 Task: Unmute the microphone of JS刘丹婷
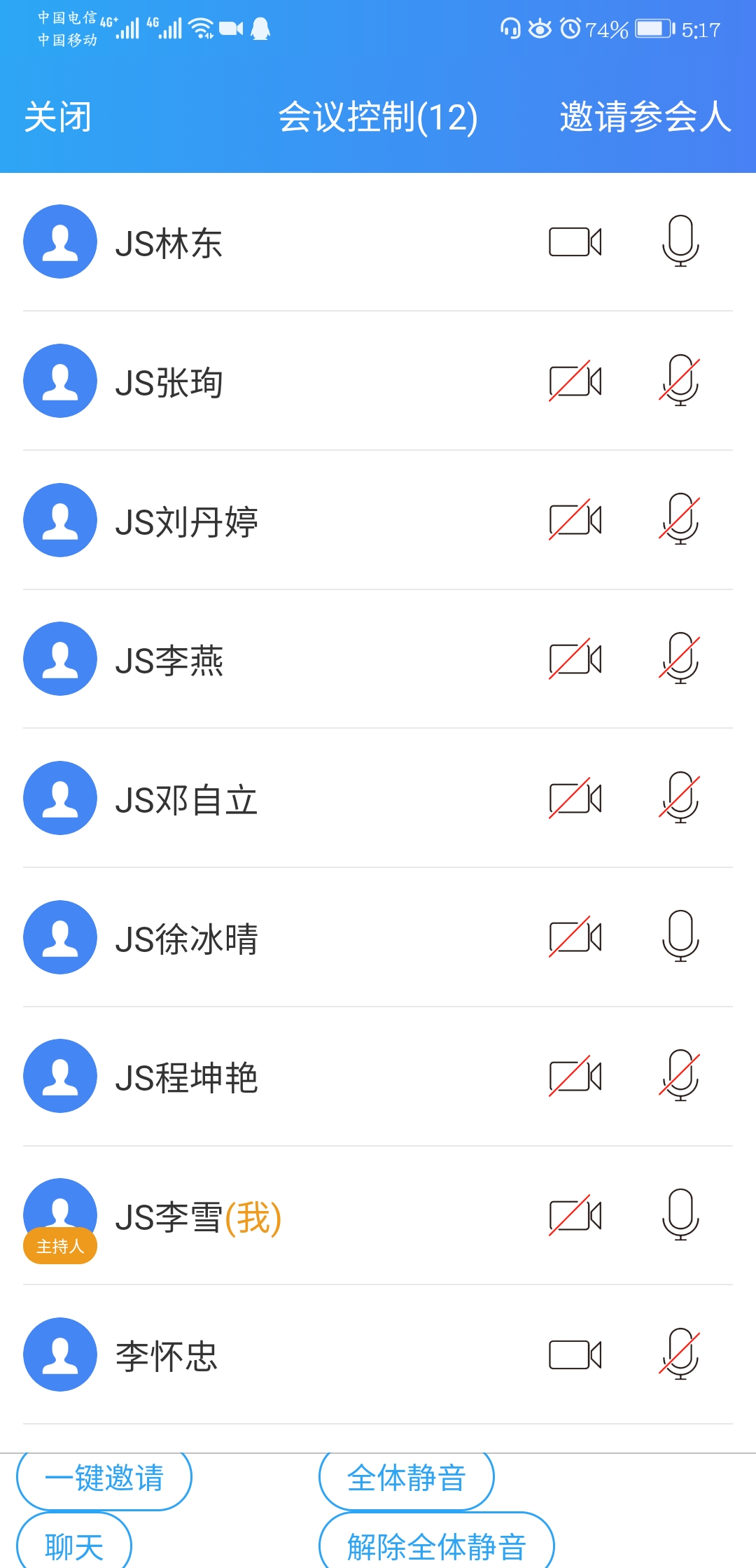(680, 519)
